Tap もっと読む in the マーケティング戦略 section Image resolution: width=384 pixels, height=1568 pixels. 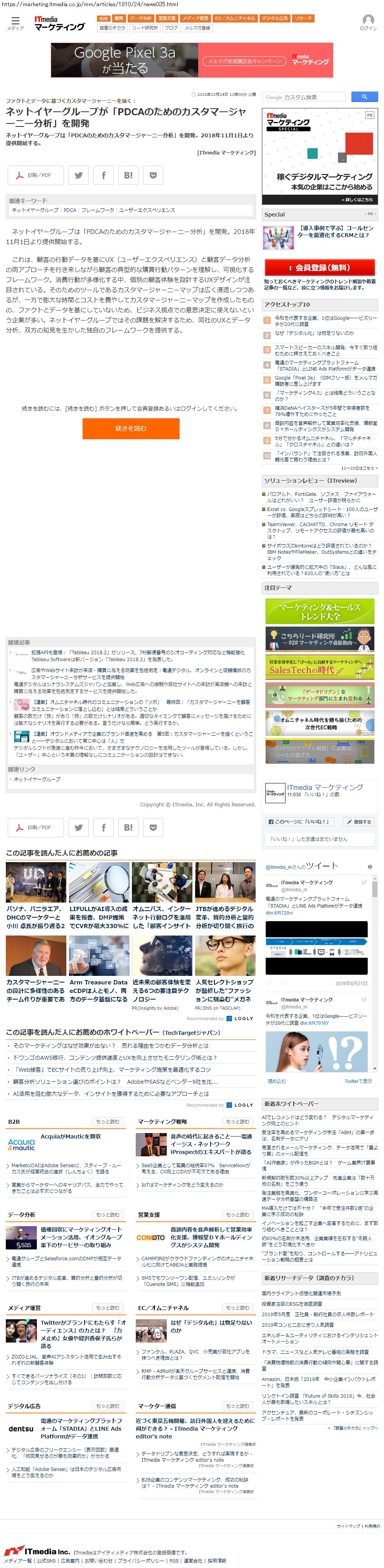(x=238, y=1122)
